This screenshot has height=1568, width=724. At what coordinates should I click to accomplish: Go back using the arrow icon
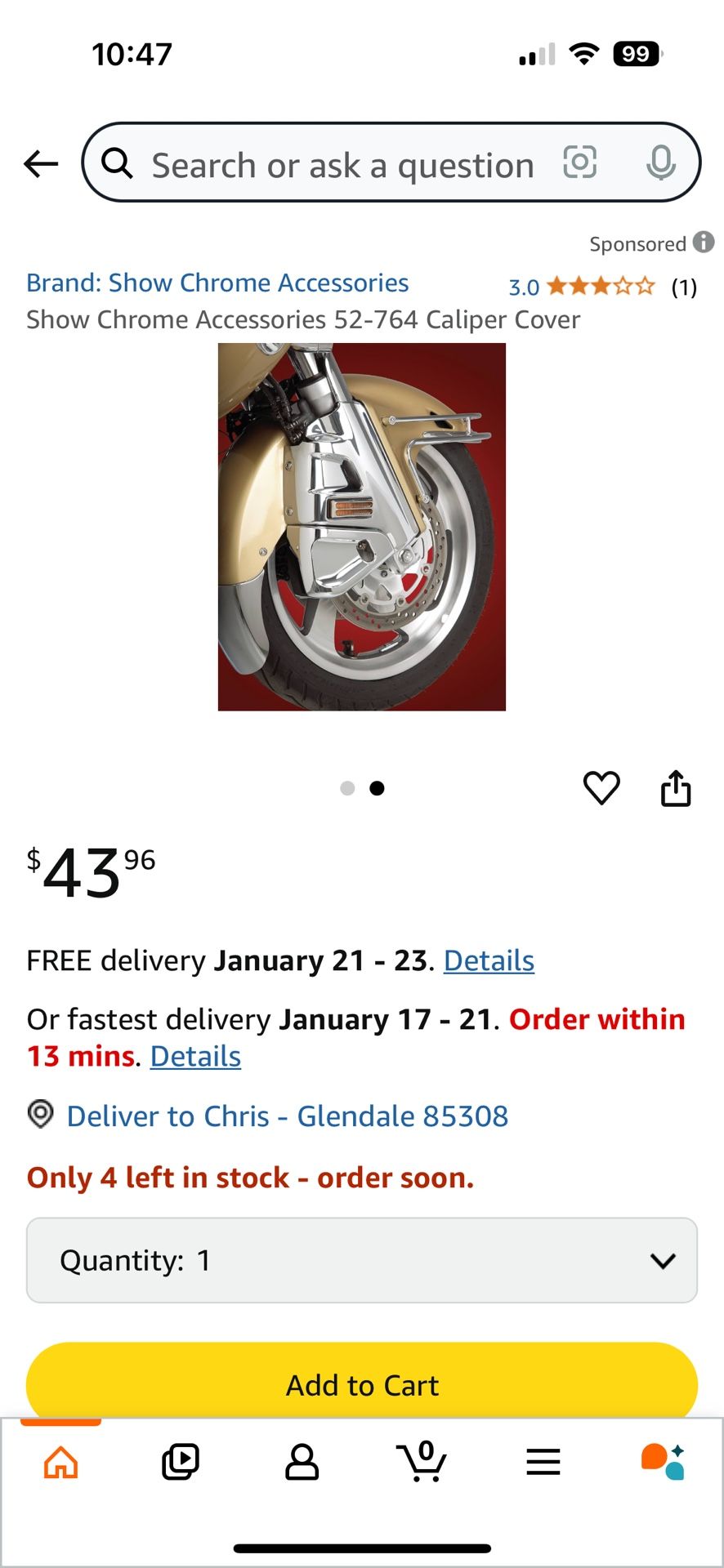[41, 163]
